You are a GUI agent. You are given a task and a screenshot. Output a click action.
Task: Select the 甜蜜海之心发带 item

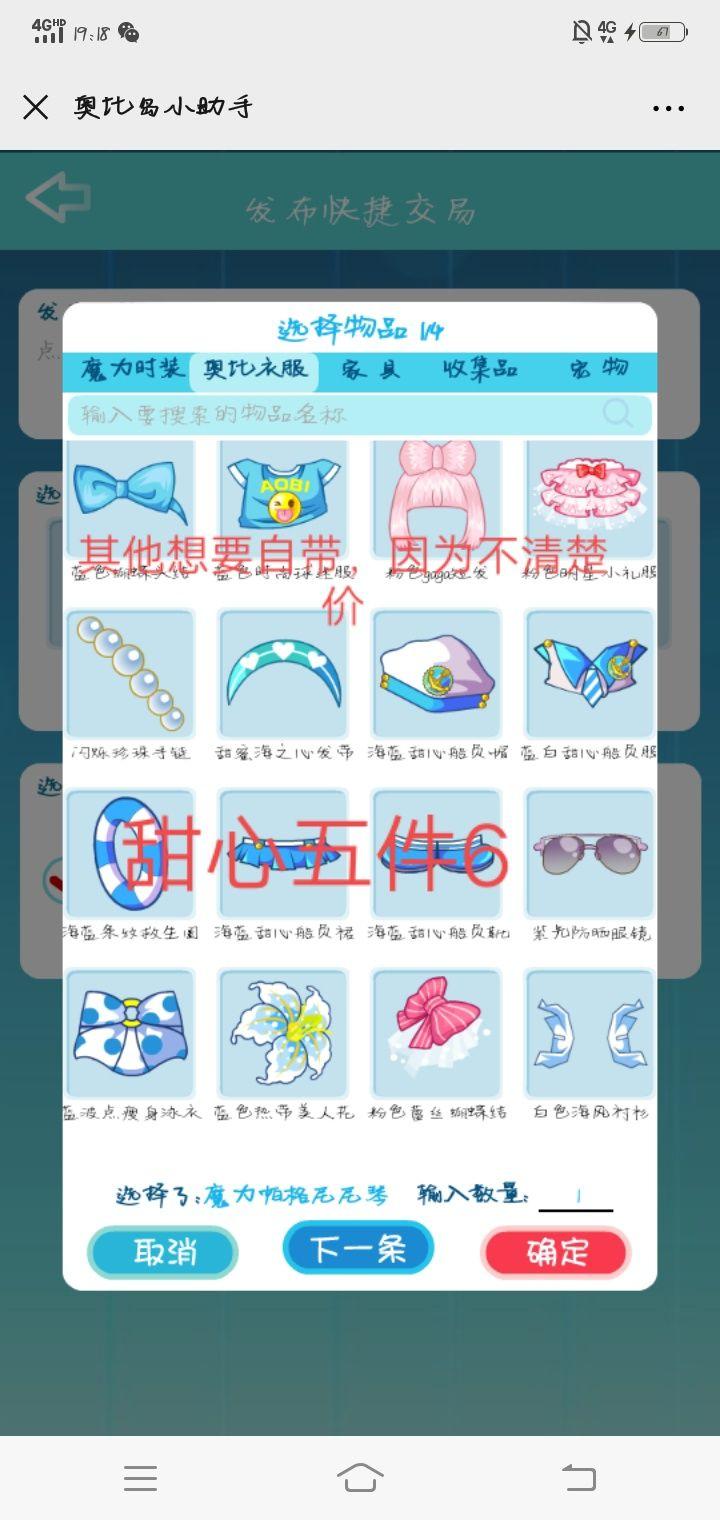click(x=284, y=674)
